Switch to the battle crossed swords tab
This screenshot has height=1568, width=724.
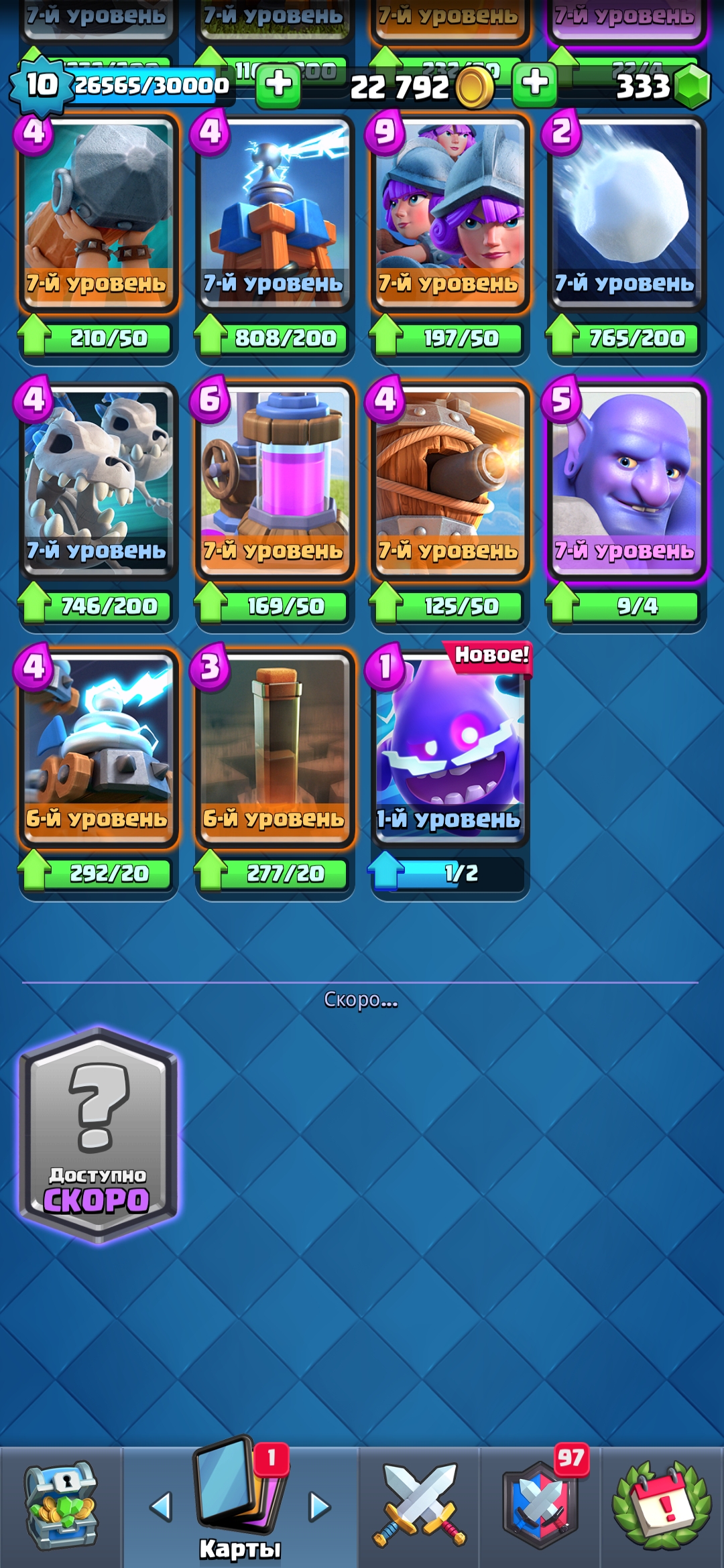click(420, 1504)
